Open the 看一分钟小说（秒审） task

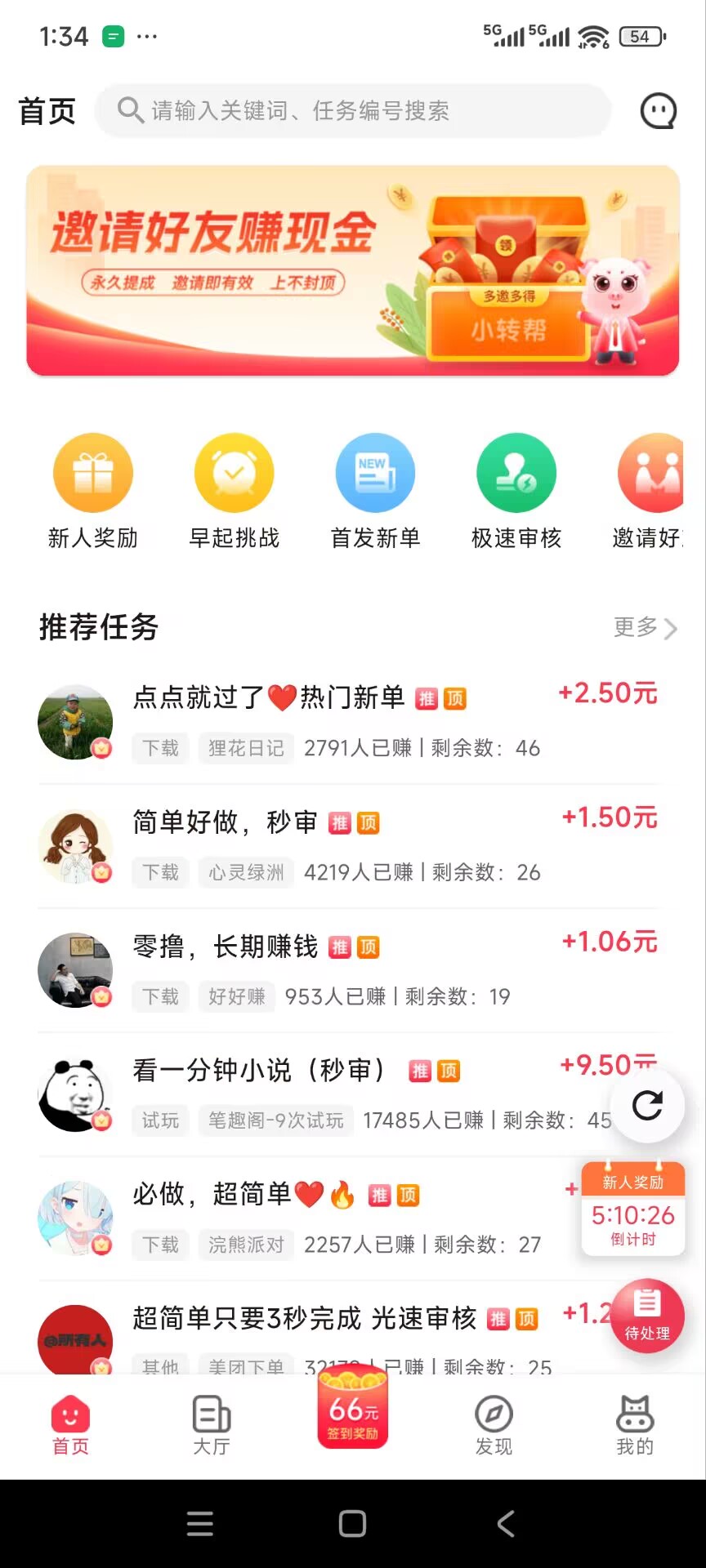click(327, 1094)
